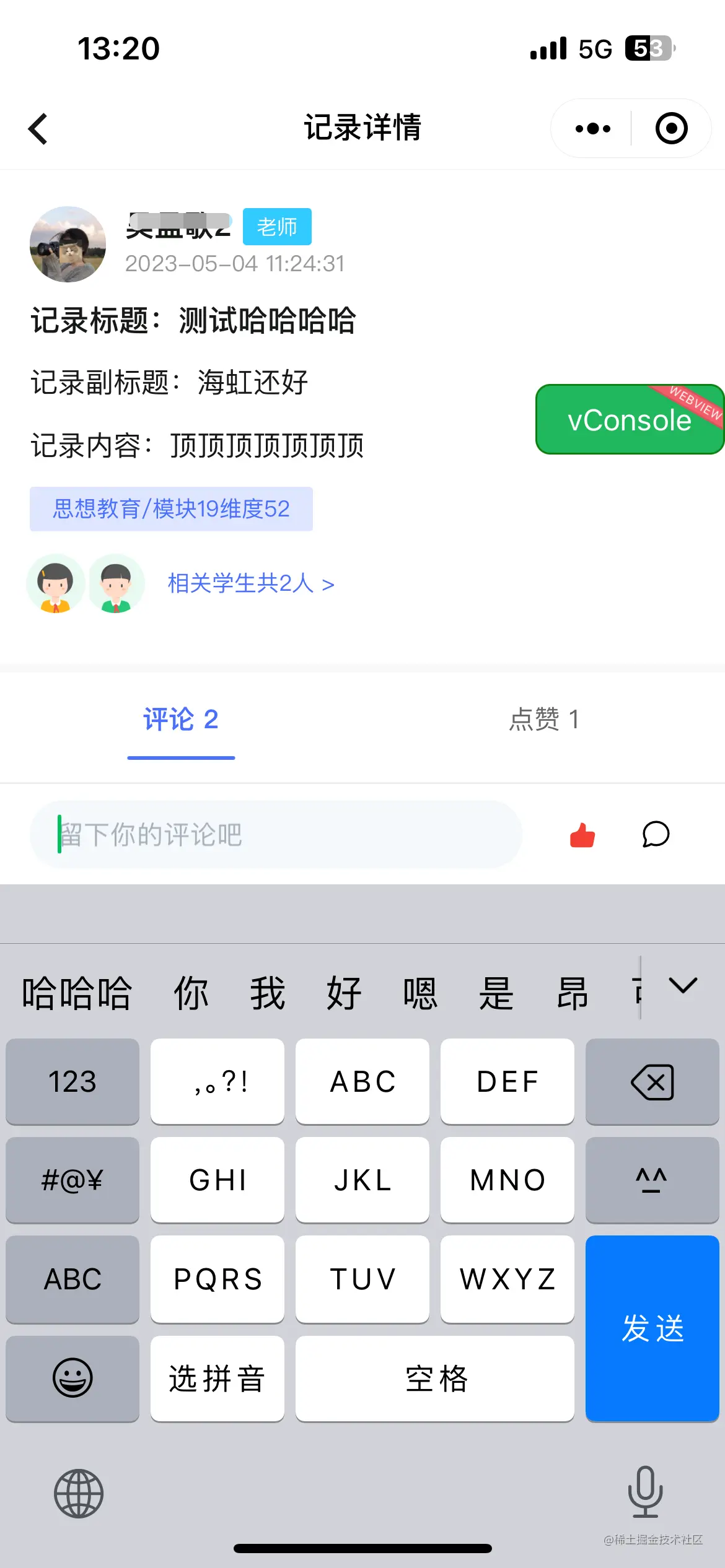The height and width of the screenshot is (1568, 725).
Task: Close the mini program with the circle button
Action: coord(671,129)
